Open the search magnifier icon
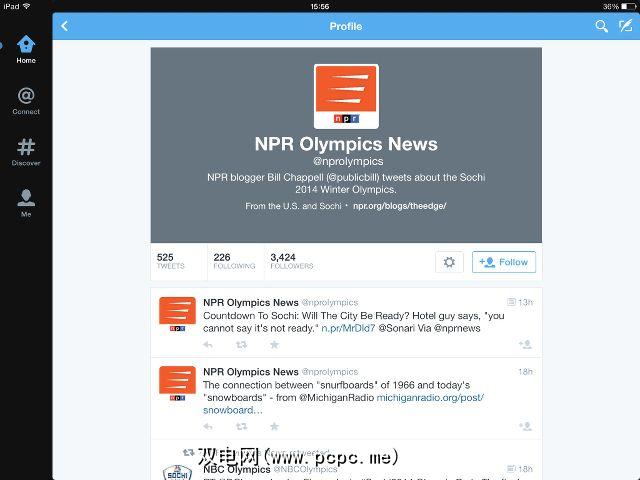640x480 pixels. [601, 26]
